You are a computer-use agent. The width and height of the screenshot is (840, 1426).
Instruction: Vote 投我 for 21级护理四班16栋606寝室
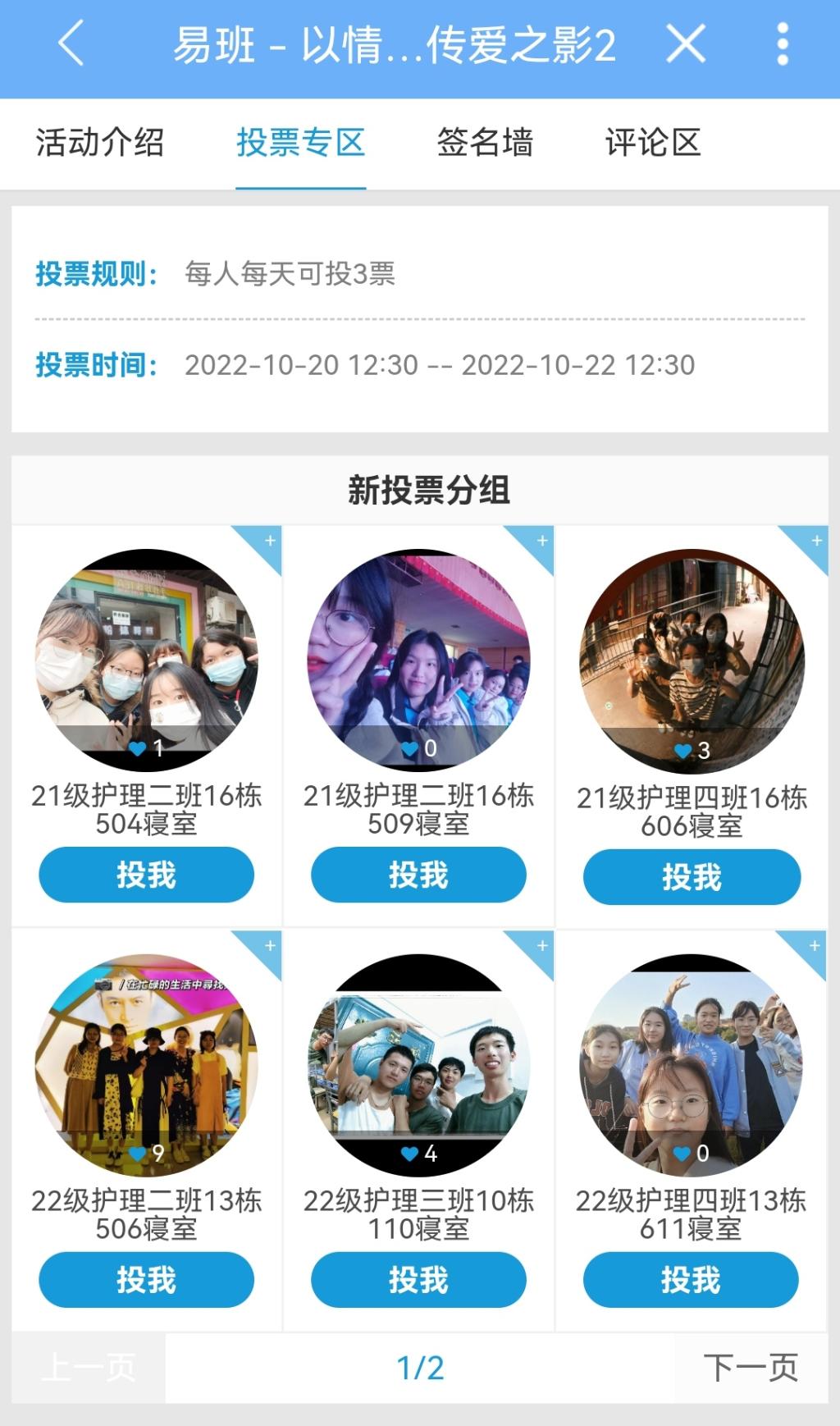[692, 877]
